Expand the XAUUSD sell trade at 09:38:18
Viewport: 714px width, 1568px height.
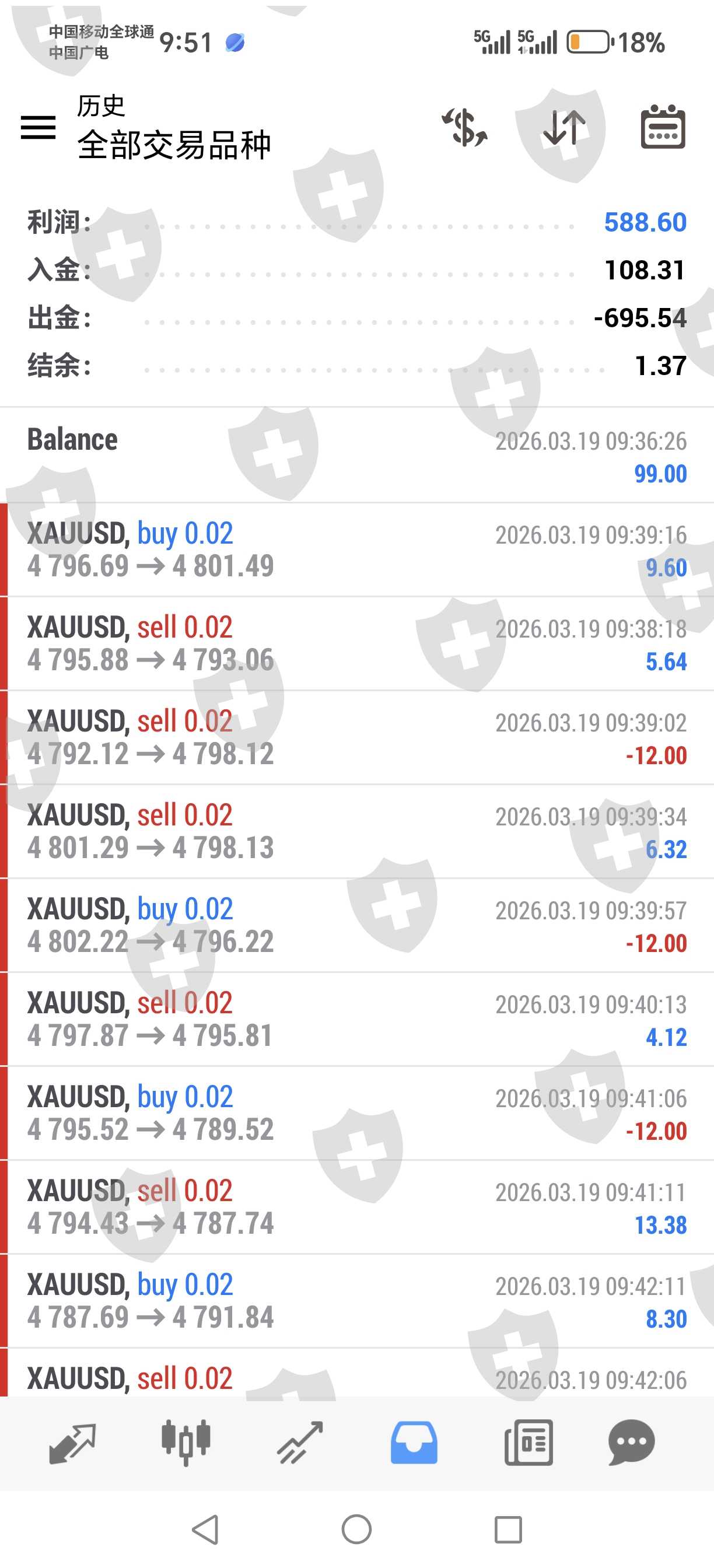pyautogui.click(x=356, y=643)
